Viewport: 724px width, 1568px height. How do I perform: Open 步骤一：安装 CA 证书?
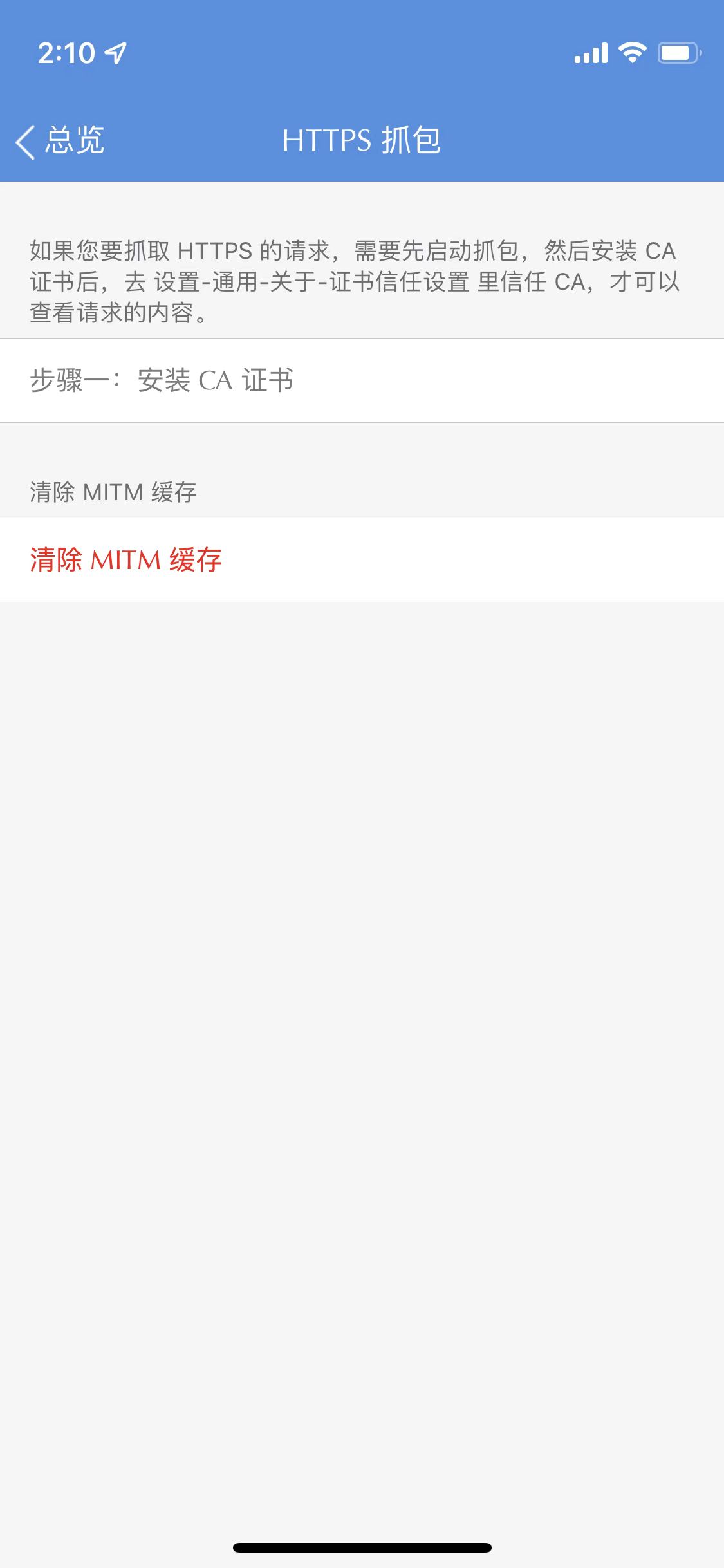[362, 380]
